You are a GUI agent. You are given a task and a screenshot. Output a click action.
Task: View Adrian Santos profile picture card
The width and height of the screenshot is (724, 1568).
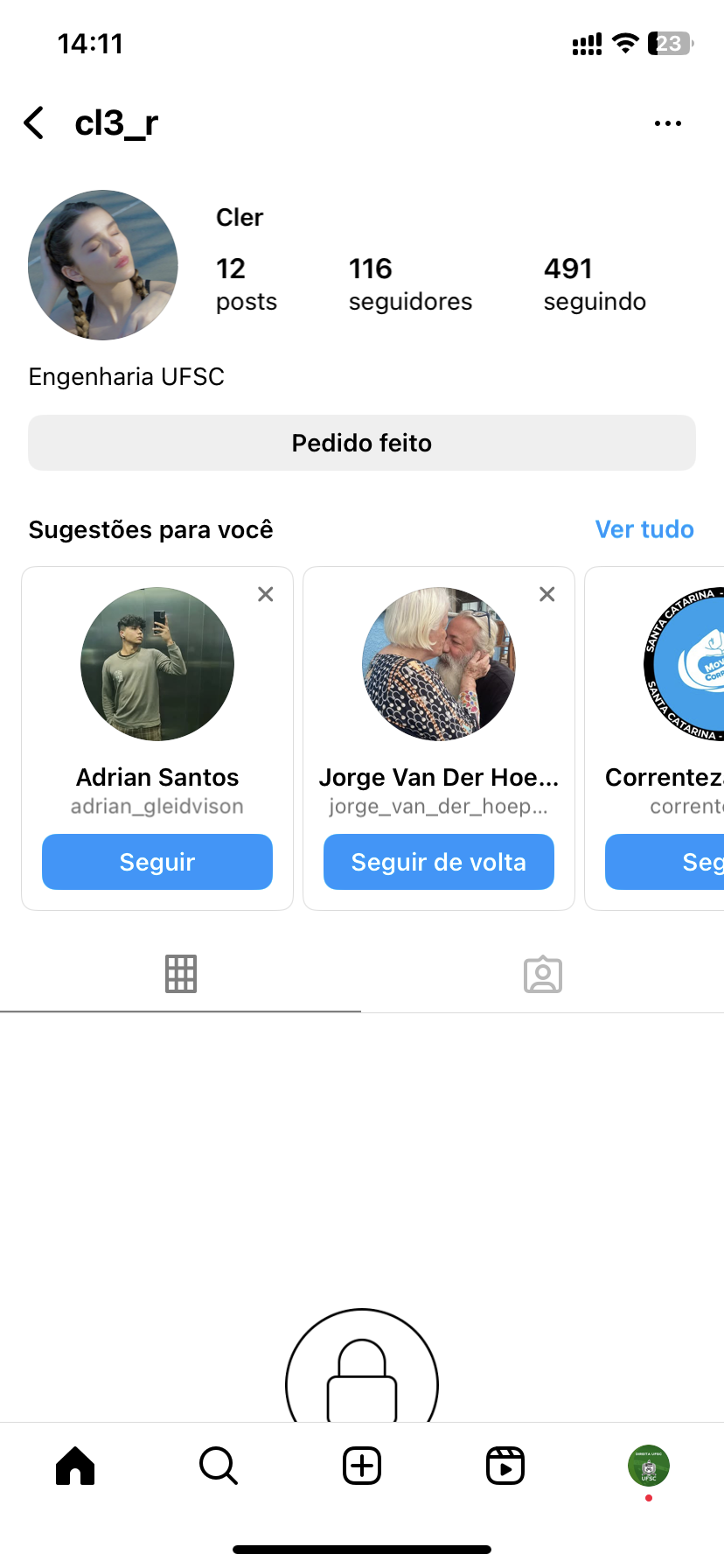tap(157, 664)
